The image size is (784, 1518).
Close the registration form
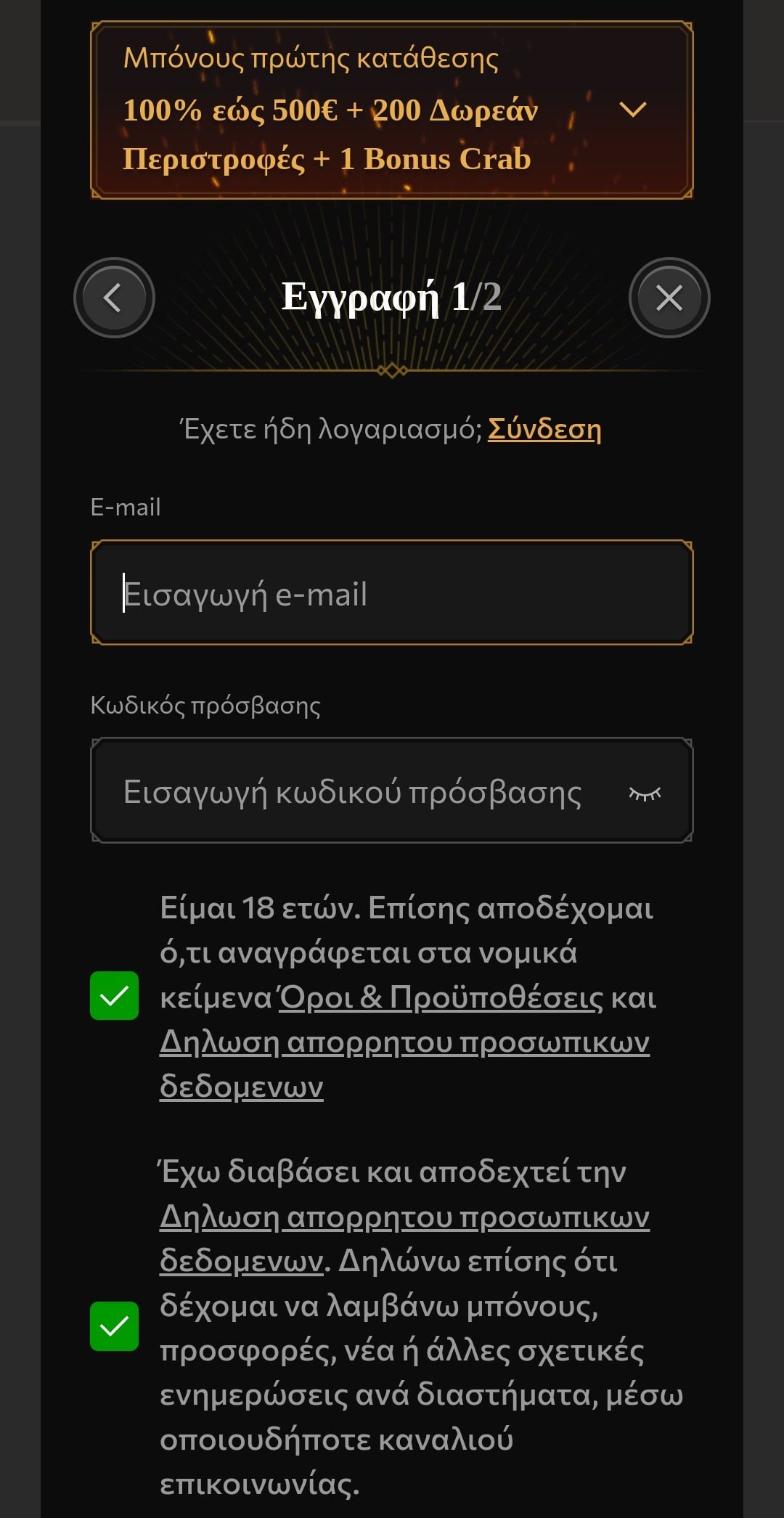point(669,298)
